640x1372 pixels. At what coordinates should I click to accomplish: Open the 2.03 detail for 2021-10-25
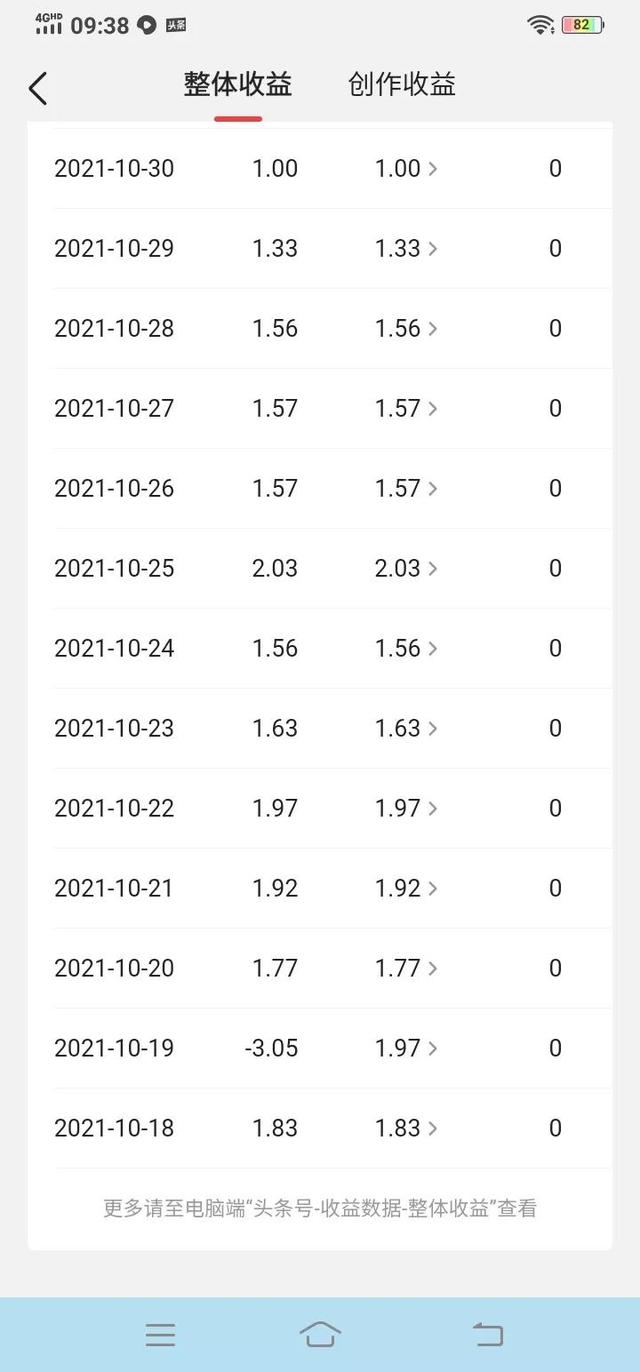[x=406, y=569]
